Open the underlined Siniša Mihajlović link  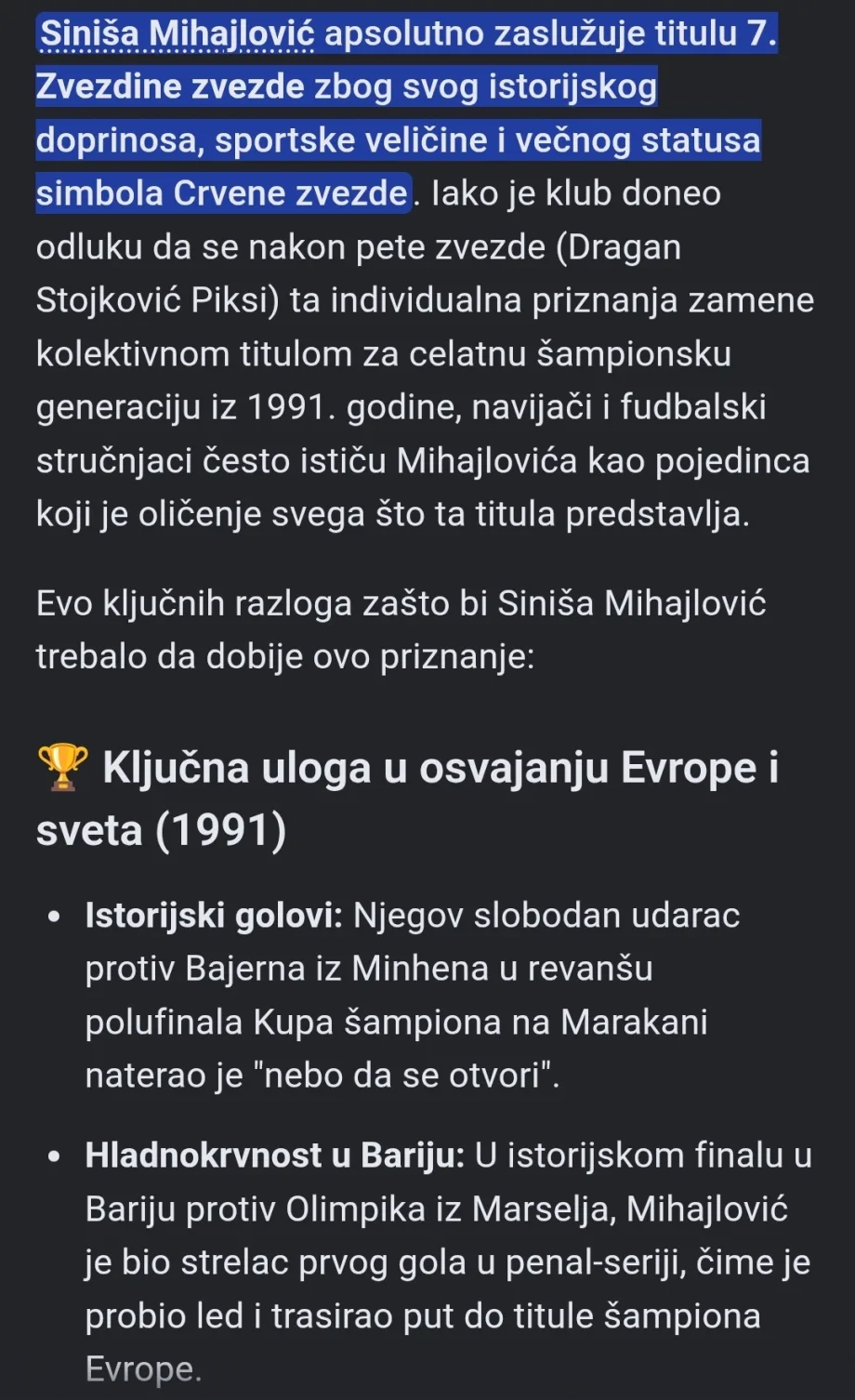coord(178,34)
